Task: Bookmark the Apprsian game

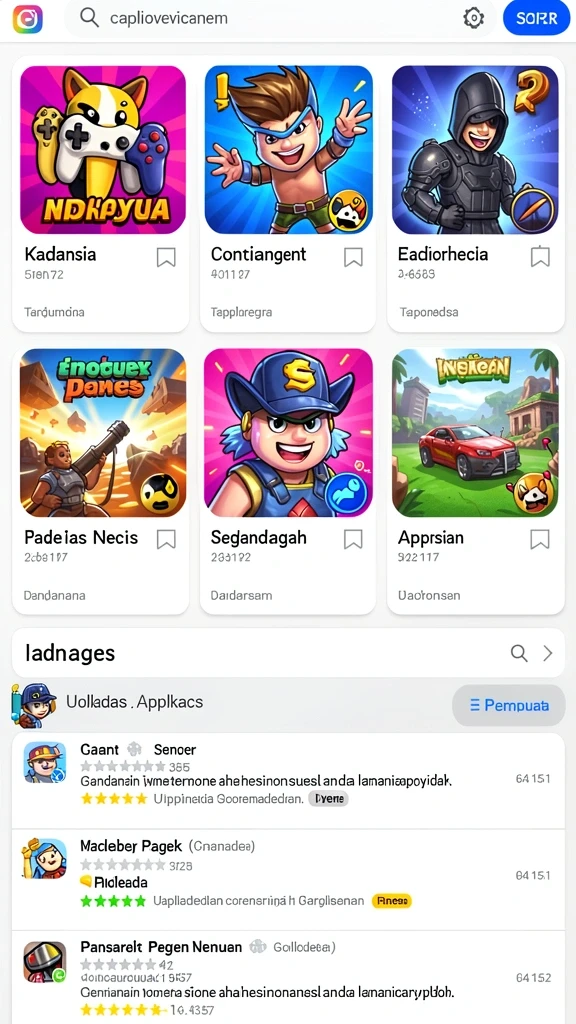Action: click(540, 539)
